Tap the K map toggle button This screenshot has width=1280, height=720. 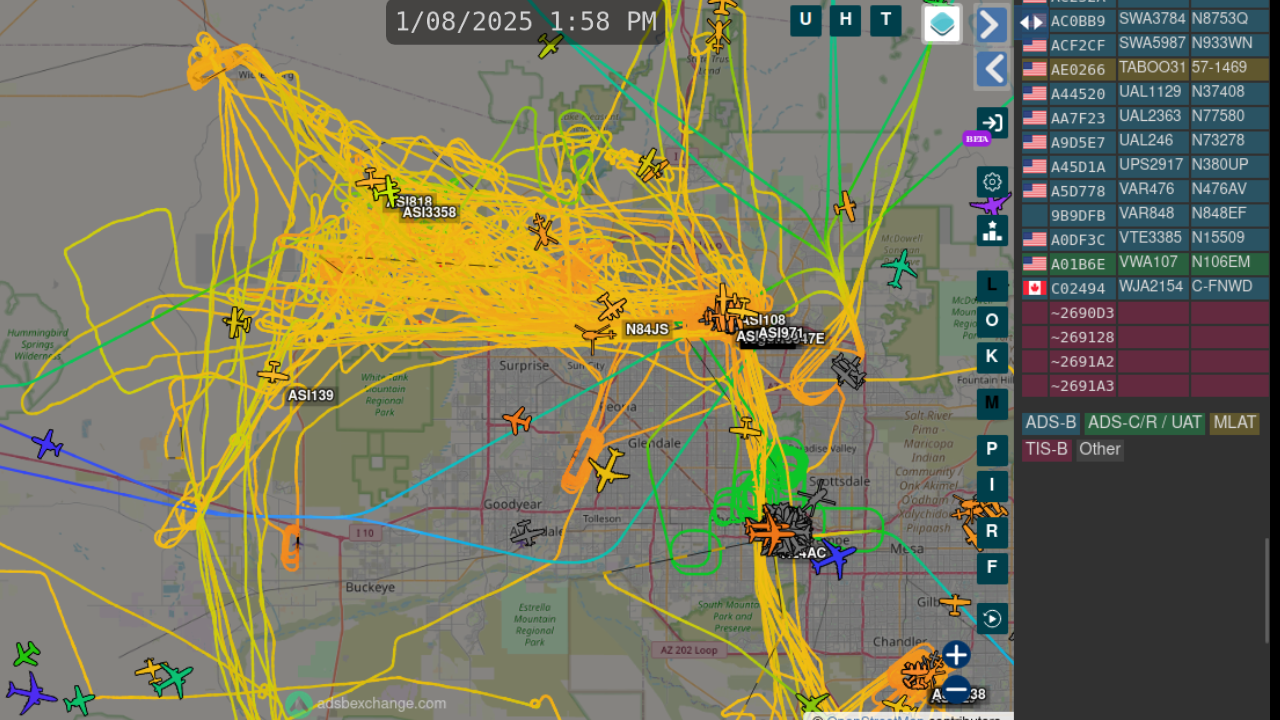coord(992,357)
